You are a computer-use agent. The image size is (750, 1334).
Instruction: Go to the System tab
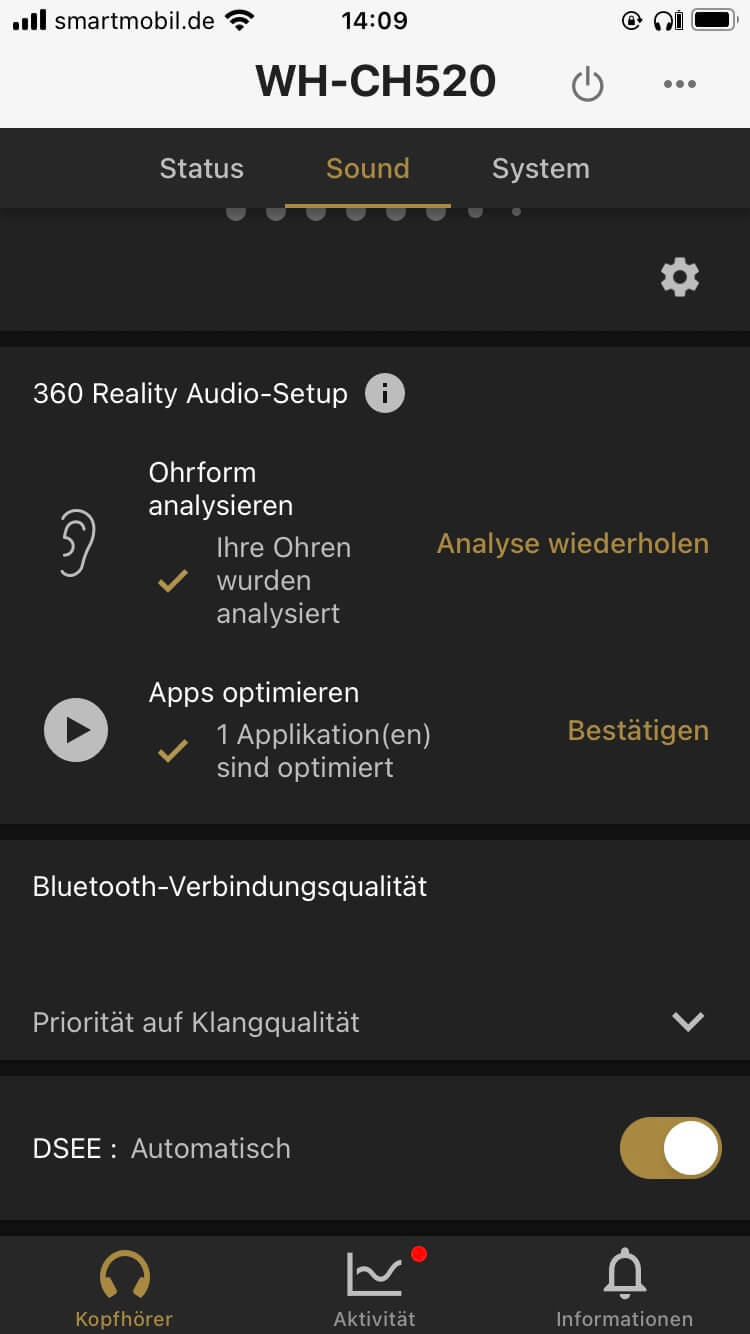540,168
